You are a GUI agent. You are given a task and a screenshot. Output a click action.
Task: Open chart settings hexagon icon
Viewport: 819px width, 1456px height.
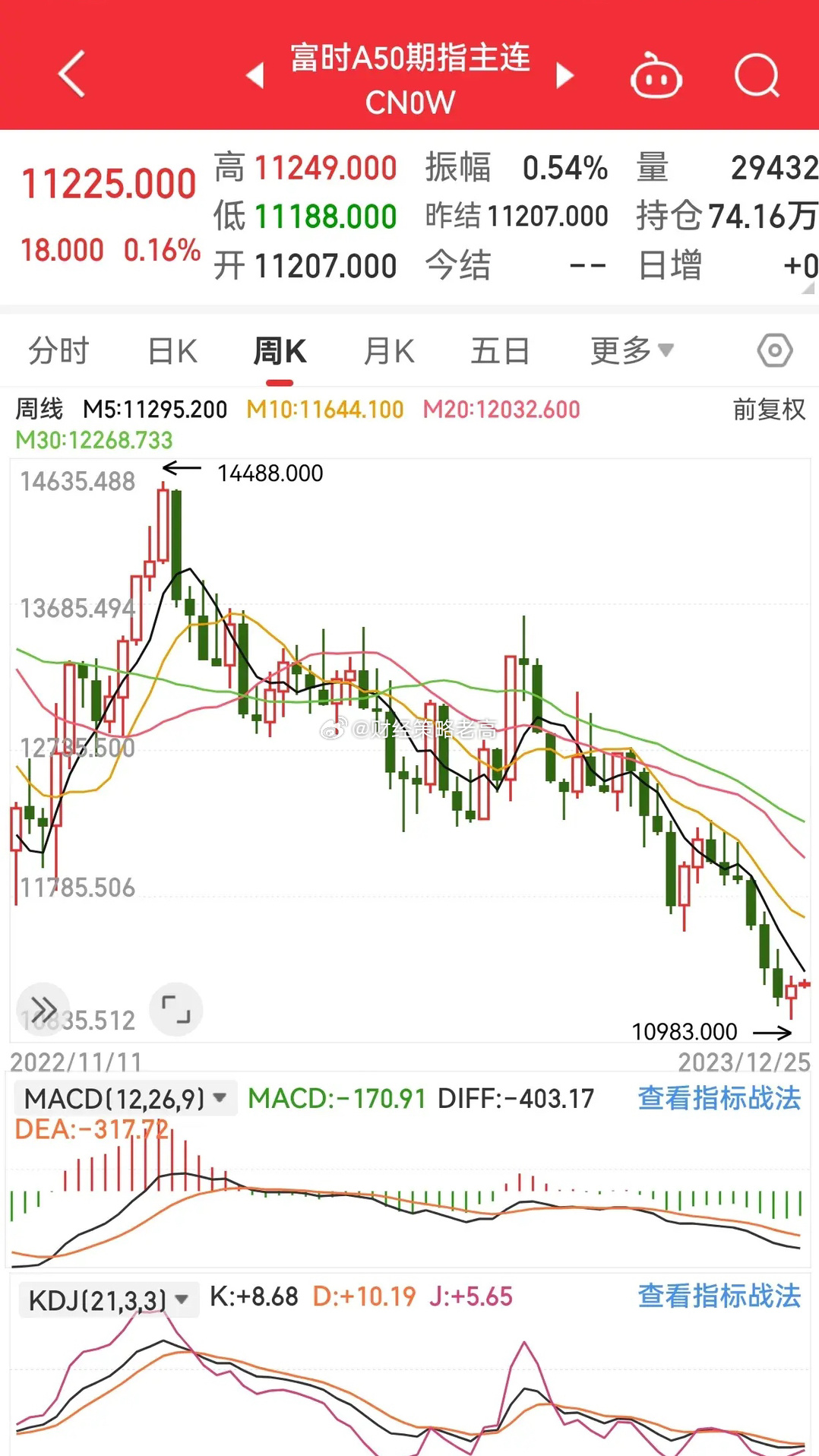pos(775,350)
